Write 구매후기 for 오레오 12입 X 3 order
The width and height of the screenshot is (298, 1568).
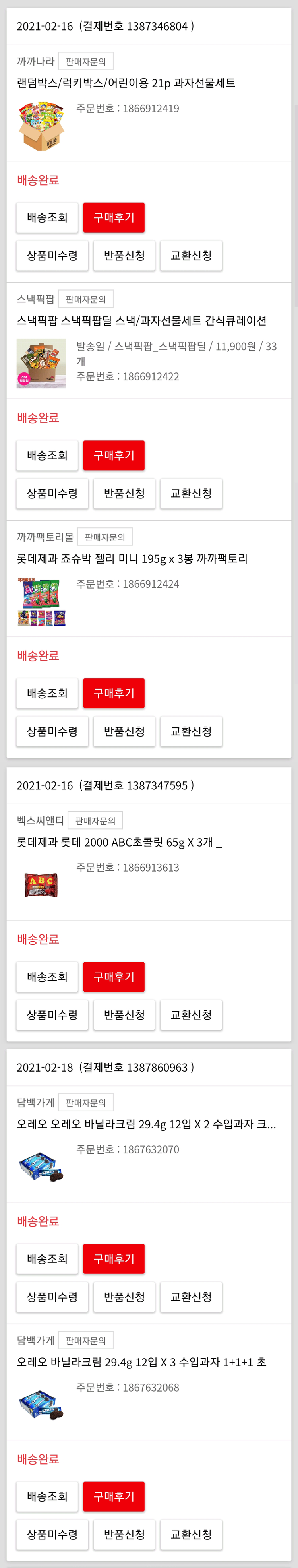114,1496
